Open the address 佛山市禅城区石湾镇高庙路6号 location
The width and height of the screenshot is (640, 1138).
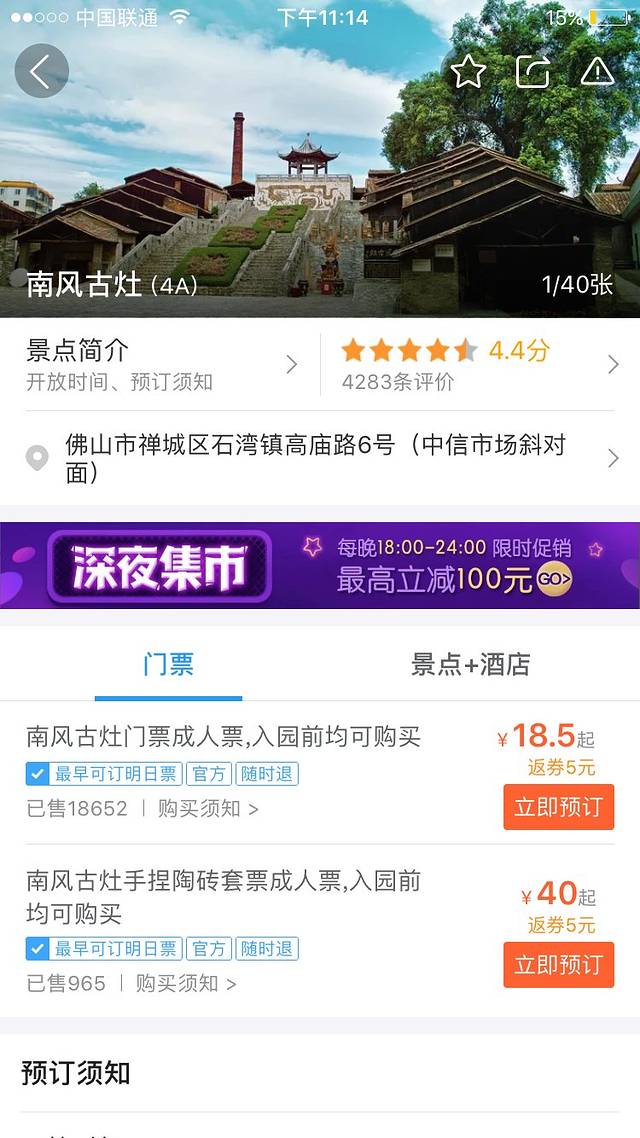click(320, 458)
